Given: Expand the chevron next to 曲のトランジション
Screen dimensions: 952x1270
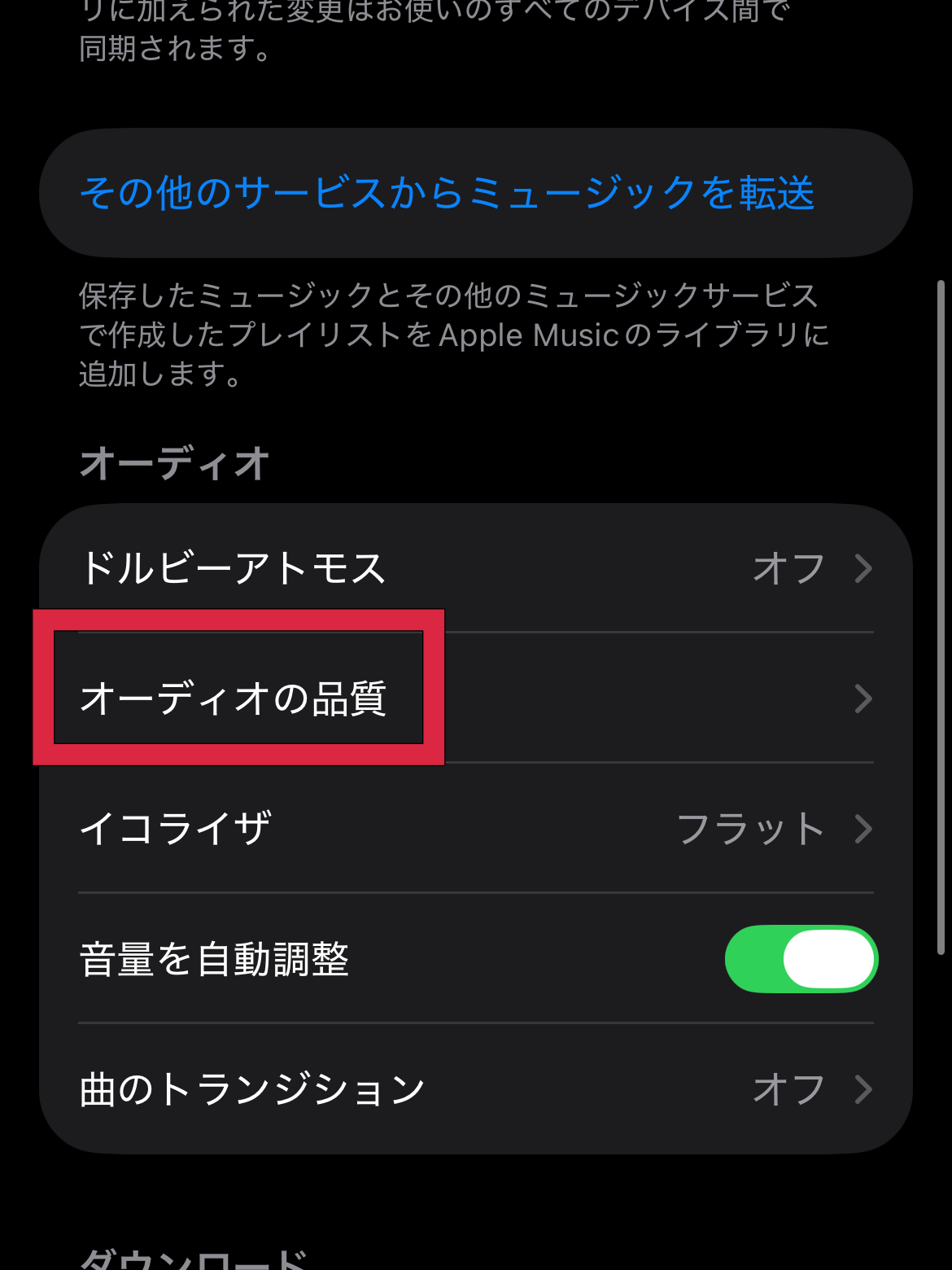Looking at the screenshot, I should pyautogui.click(x=862, y=1088).
